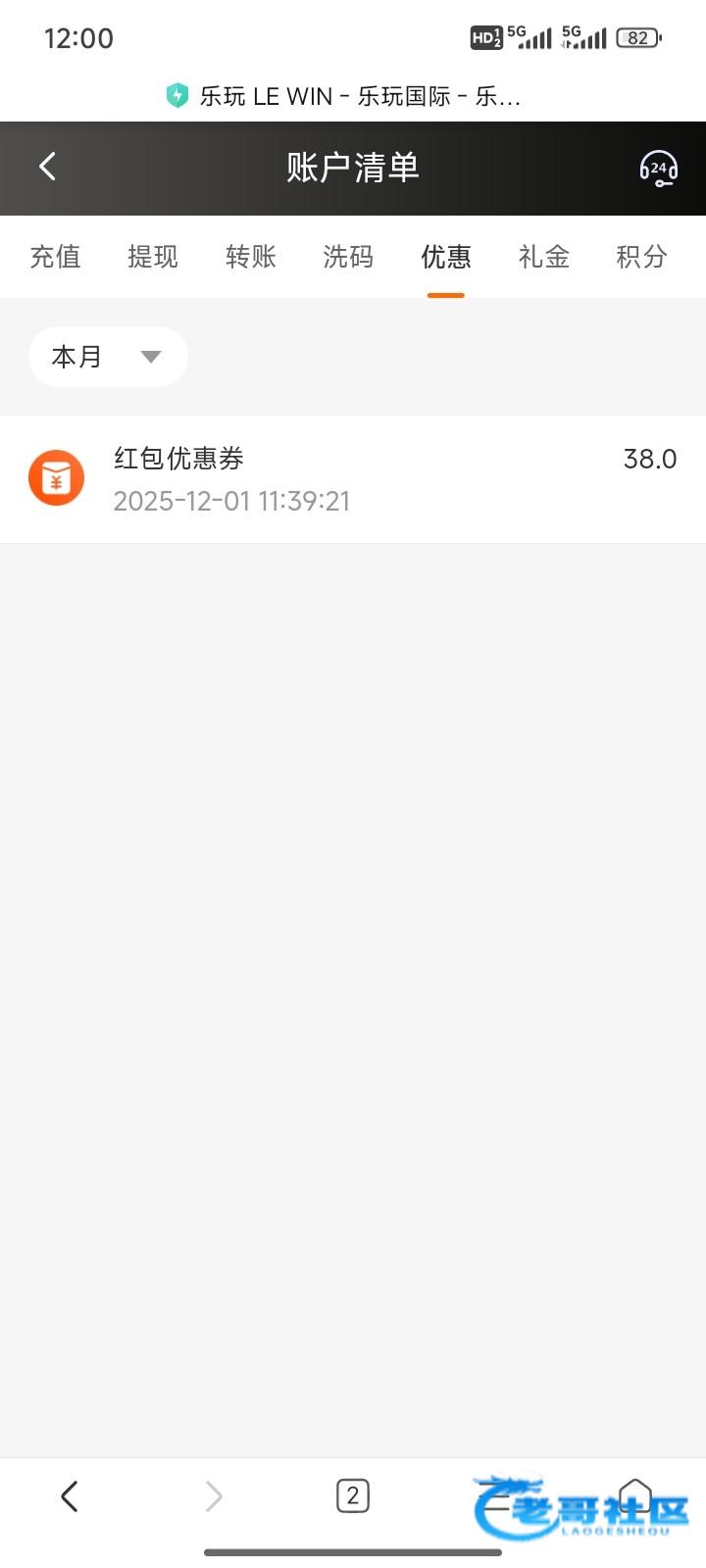The height and width of the screenshot is (1568, 706).
Task: Tap the browser back arrow
Action: point(70,1496)
